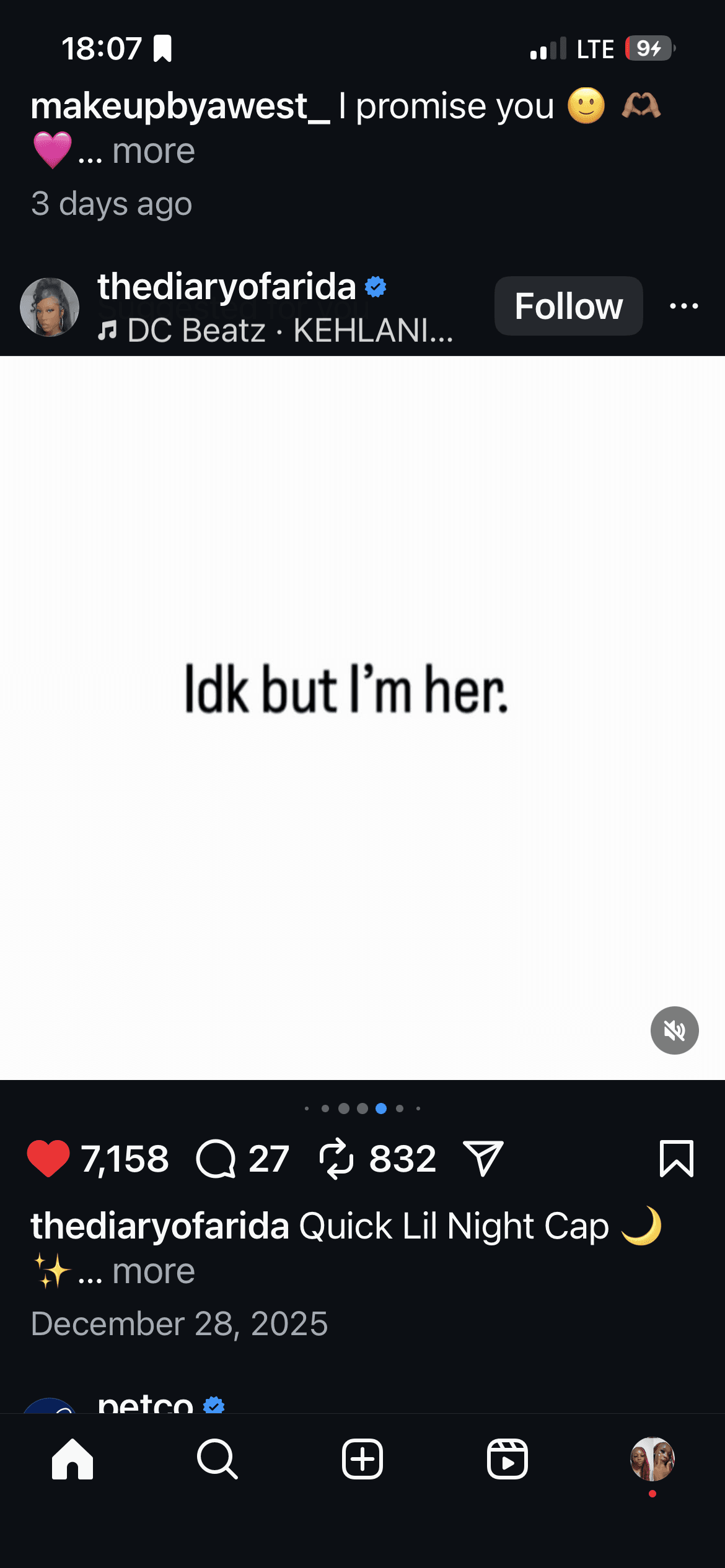Unlike thediaryofarida's post via the red heart
Viewport: 725px width, 1568px height.
click(48, 1158)
